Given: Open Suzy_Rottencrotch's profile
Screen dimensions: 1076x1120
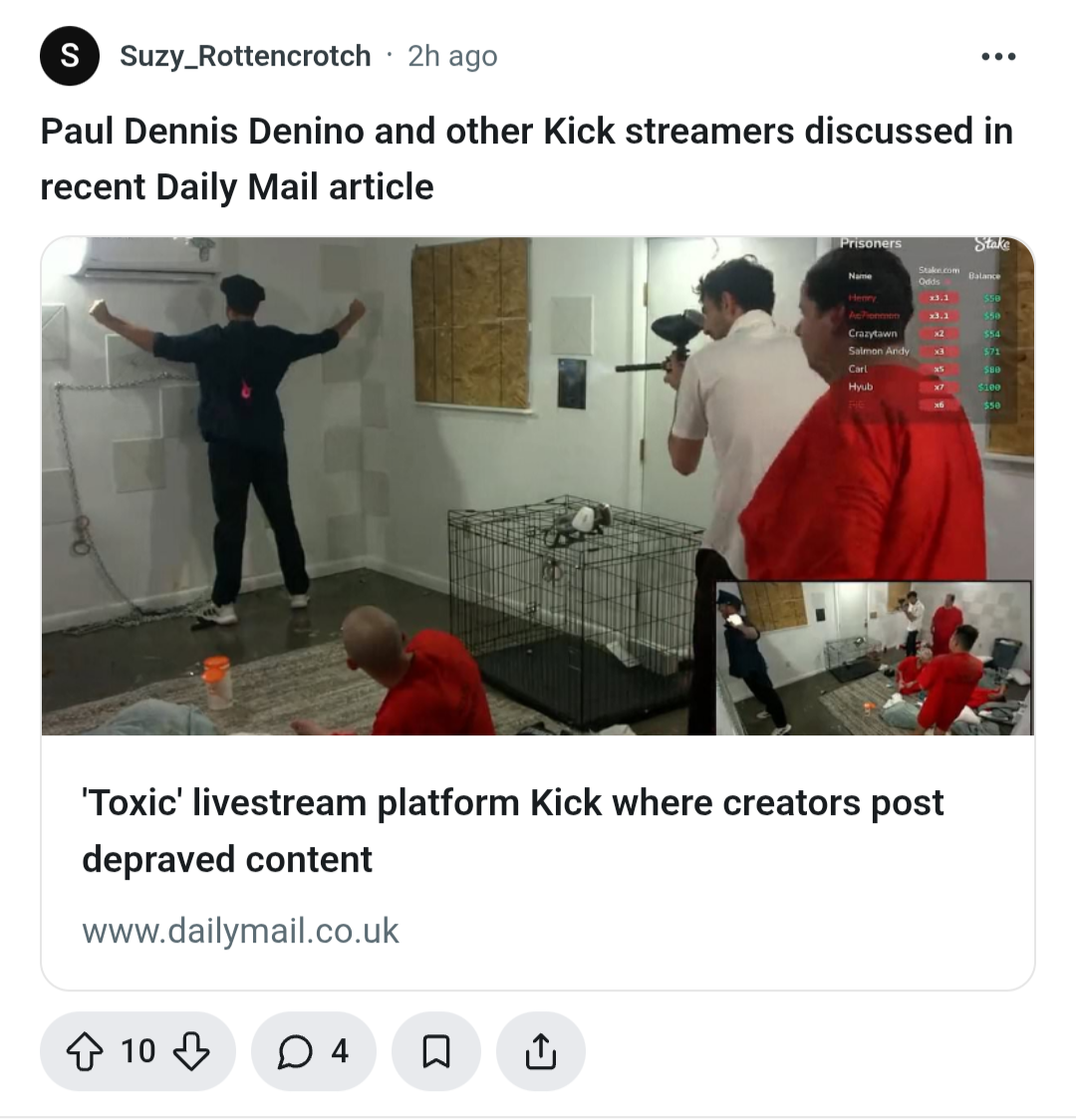Looking at the screenshot, I should (245, 57).
